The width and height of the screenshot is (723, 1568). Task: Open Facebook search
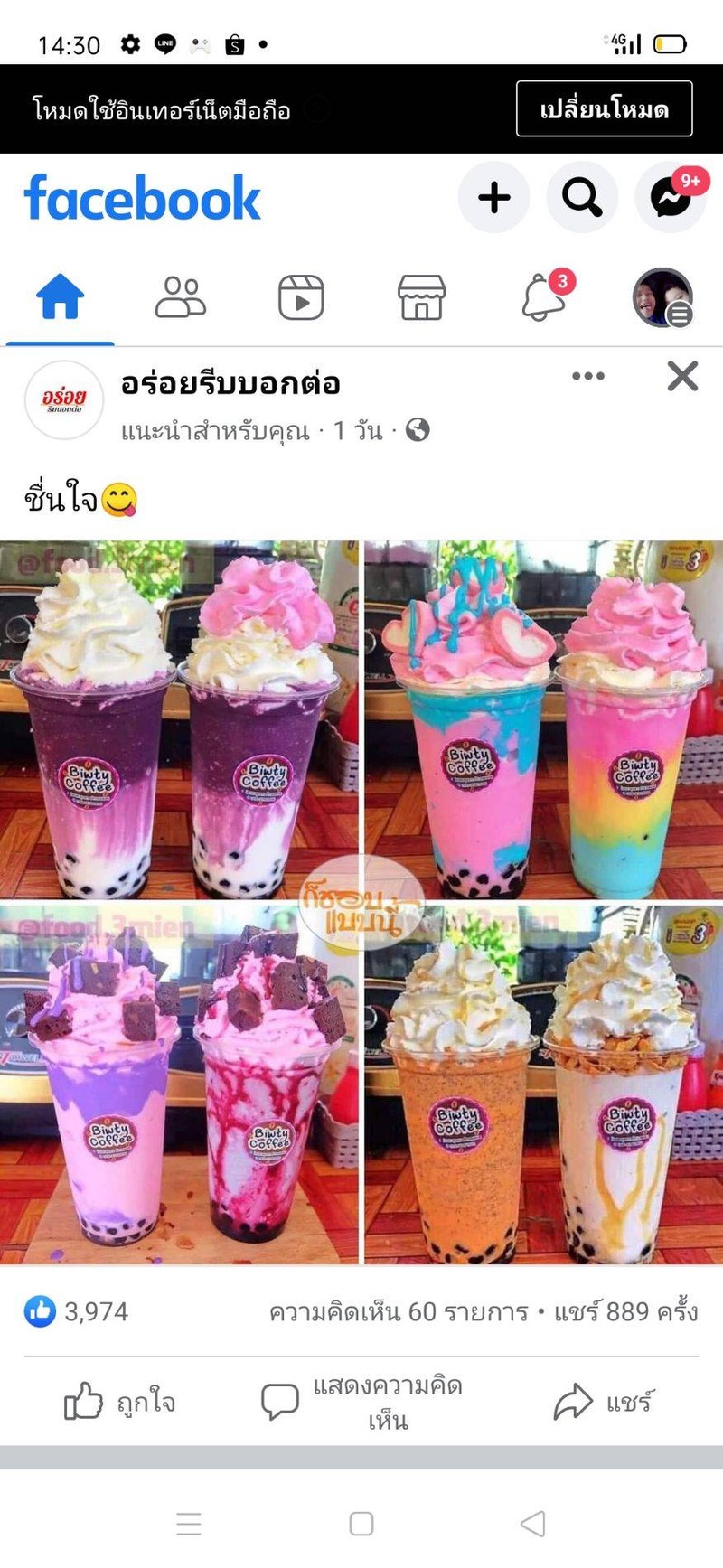582,197
